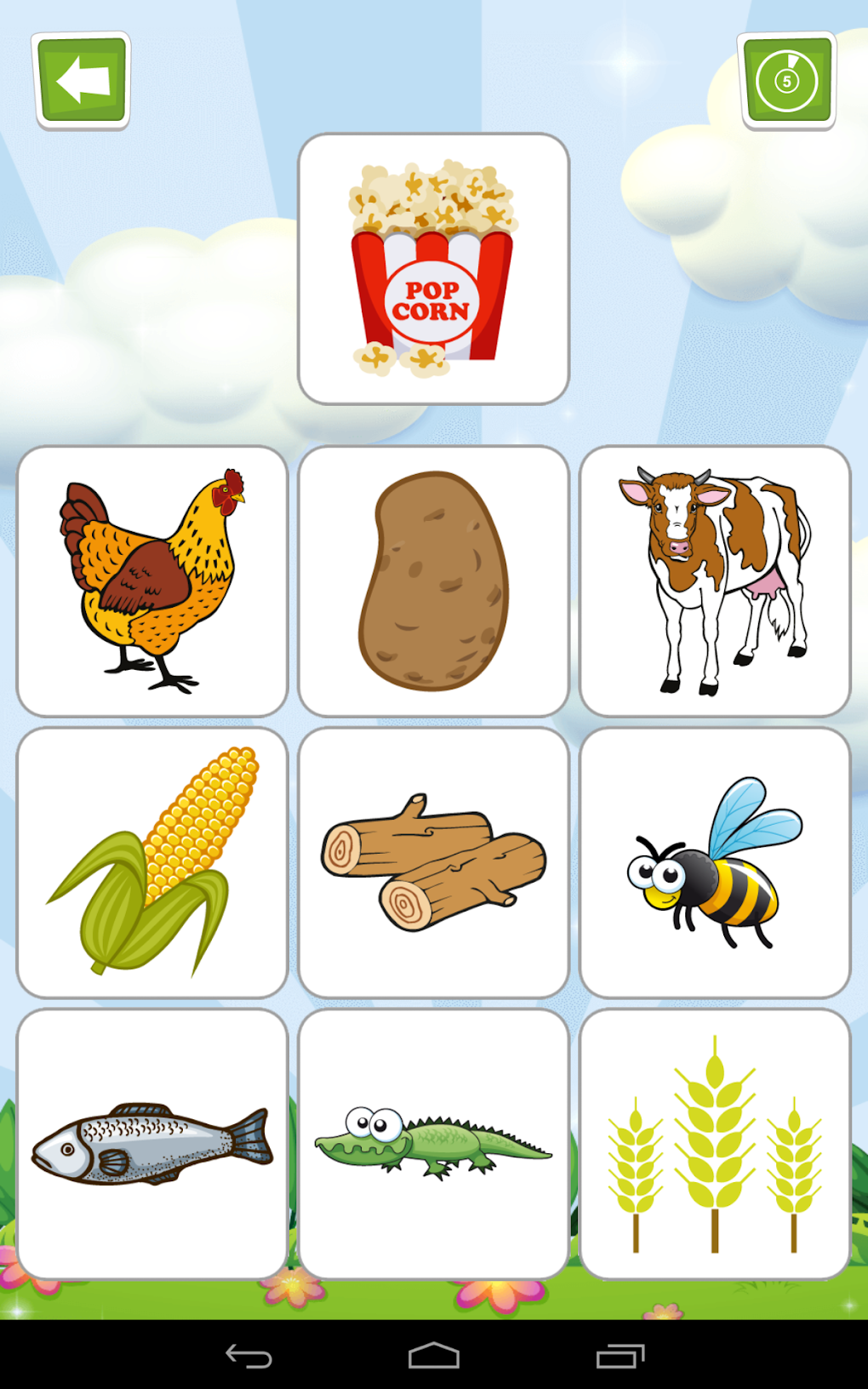The height and width of the screenshot is (1389, 868).
Task: Pick the fish card
Action: click(152, 1144)
